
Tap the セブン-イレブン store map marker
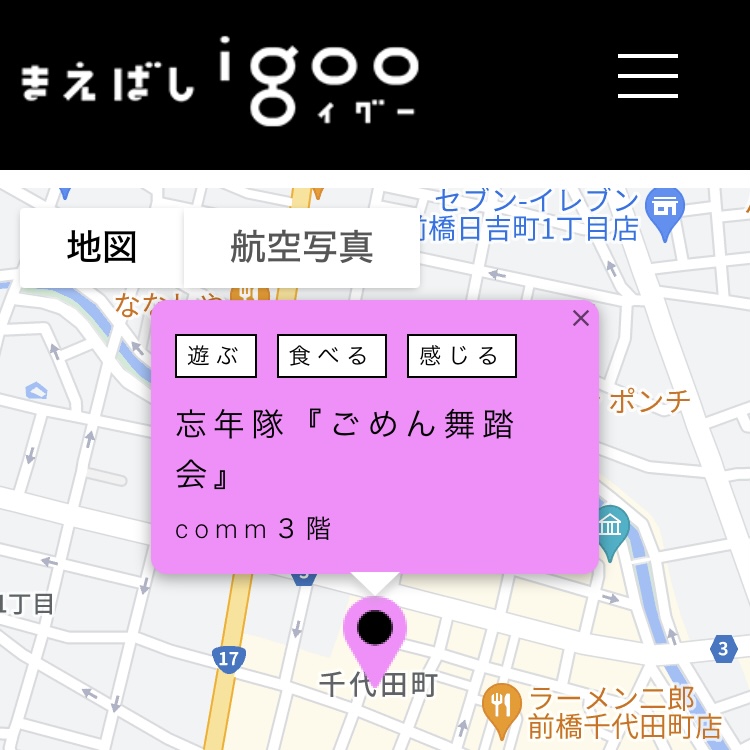click(x=664, y=210)
